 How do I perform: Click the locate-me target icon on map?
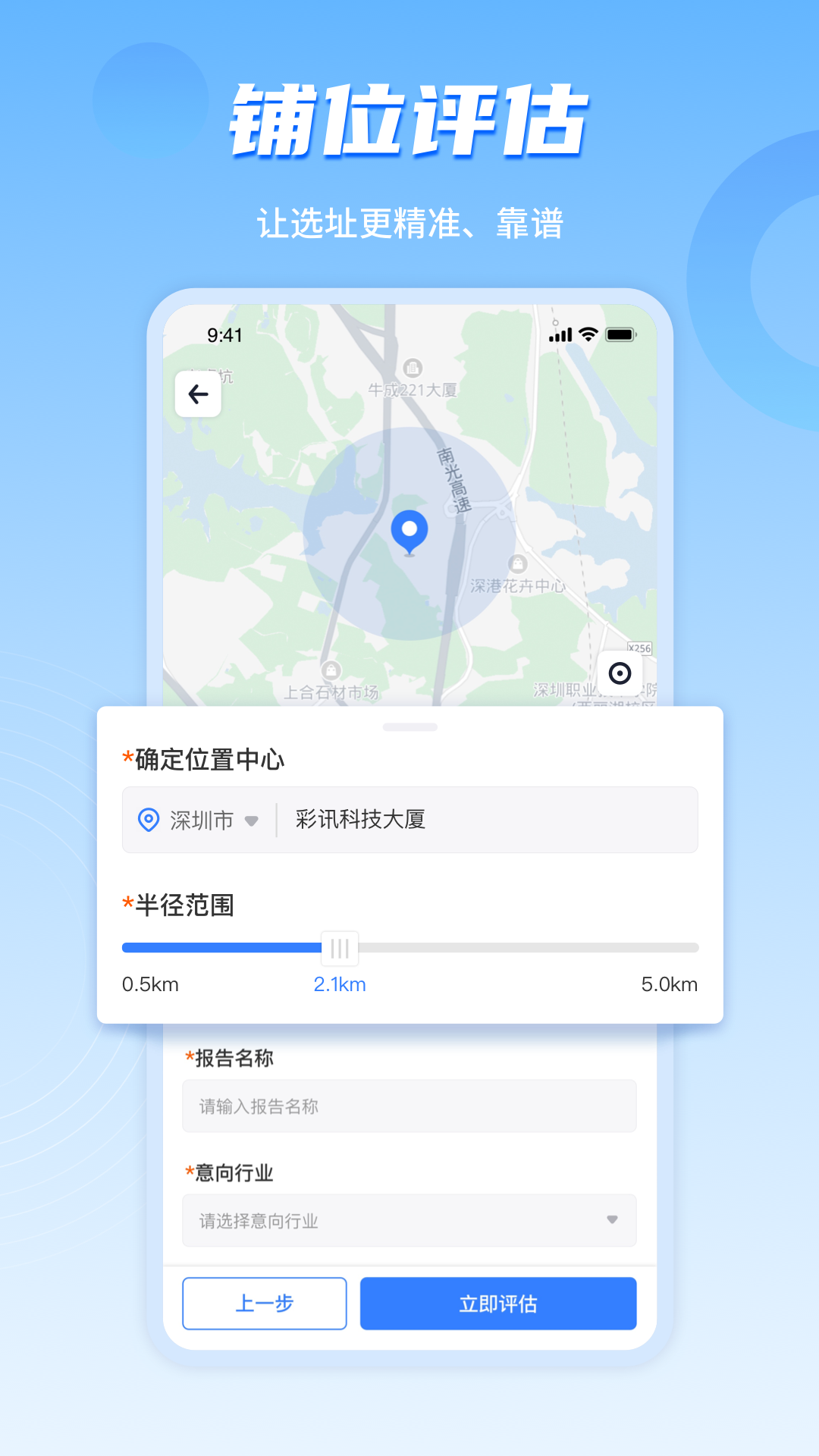(620, 672)
